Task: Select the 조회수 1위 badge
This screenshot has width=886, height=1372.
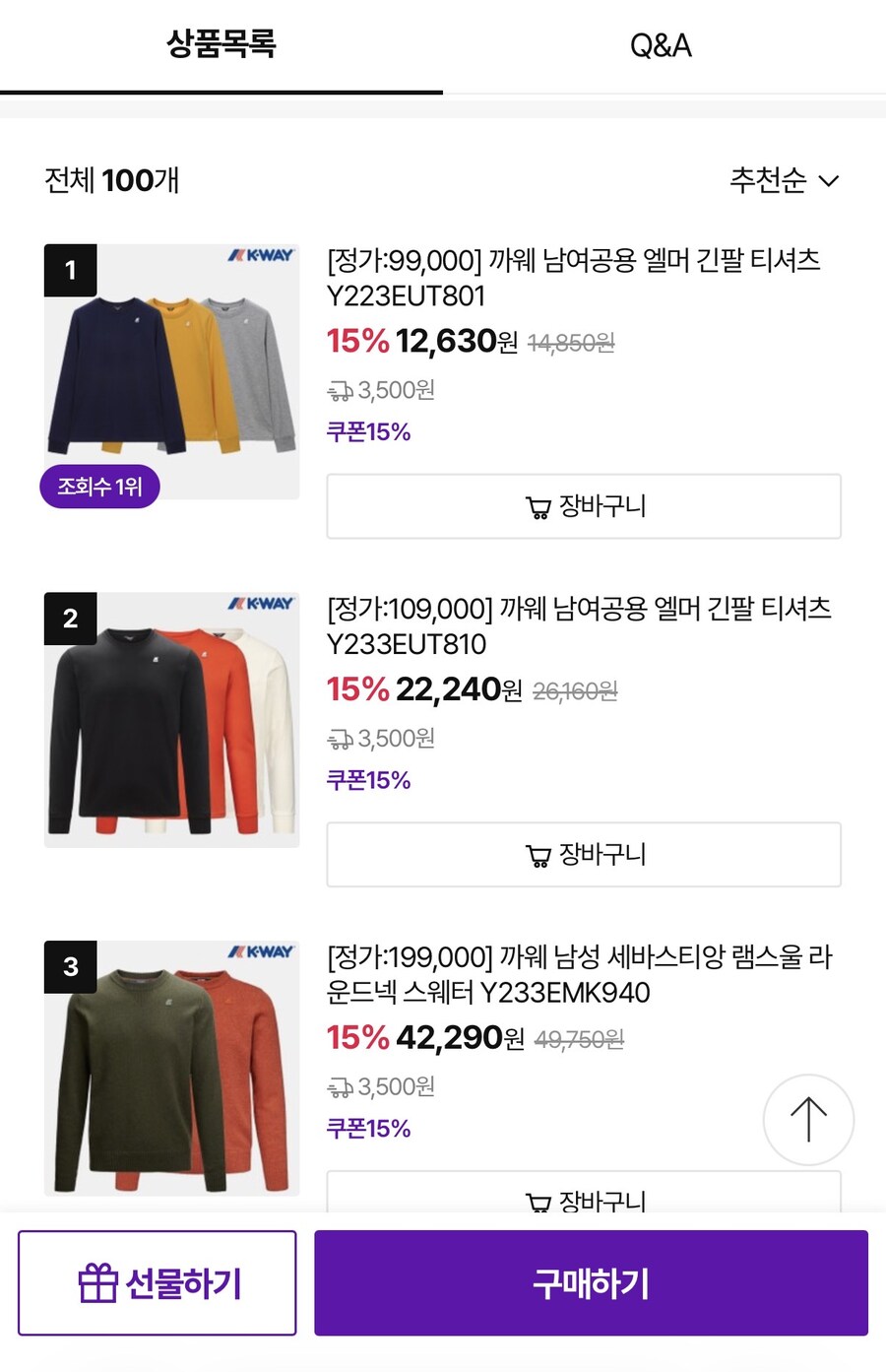Action: tap(98, 487)
